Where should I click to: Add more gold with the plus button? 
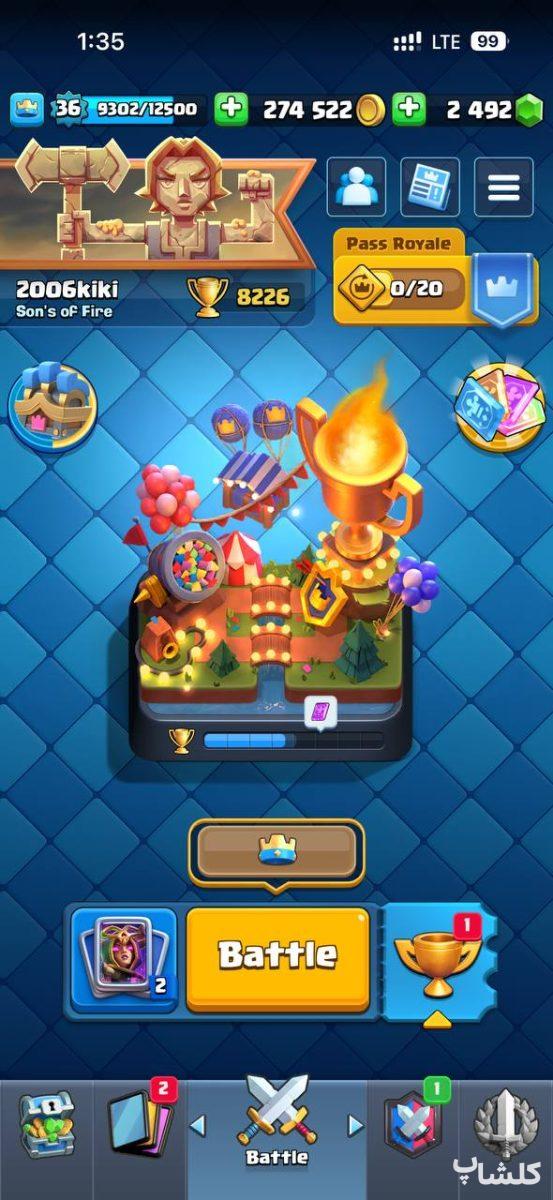(x=231, y=110)
